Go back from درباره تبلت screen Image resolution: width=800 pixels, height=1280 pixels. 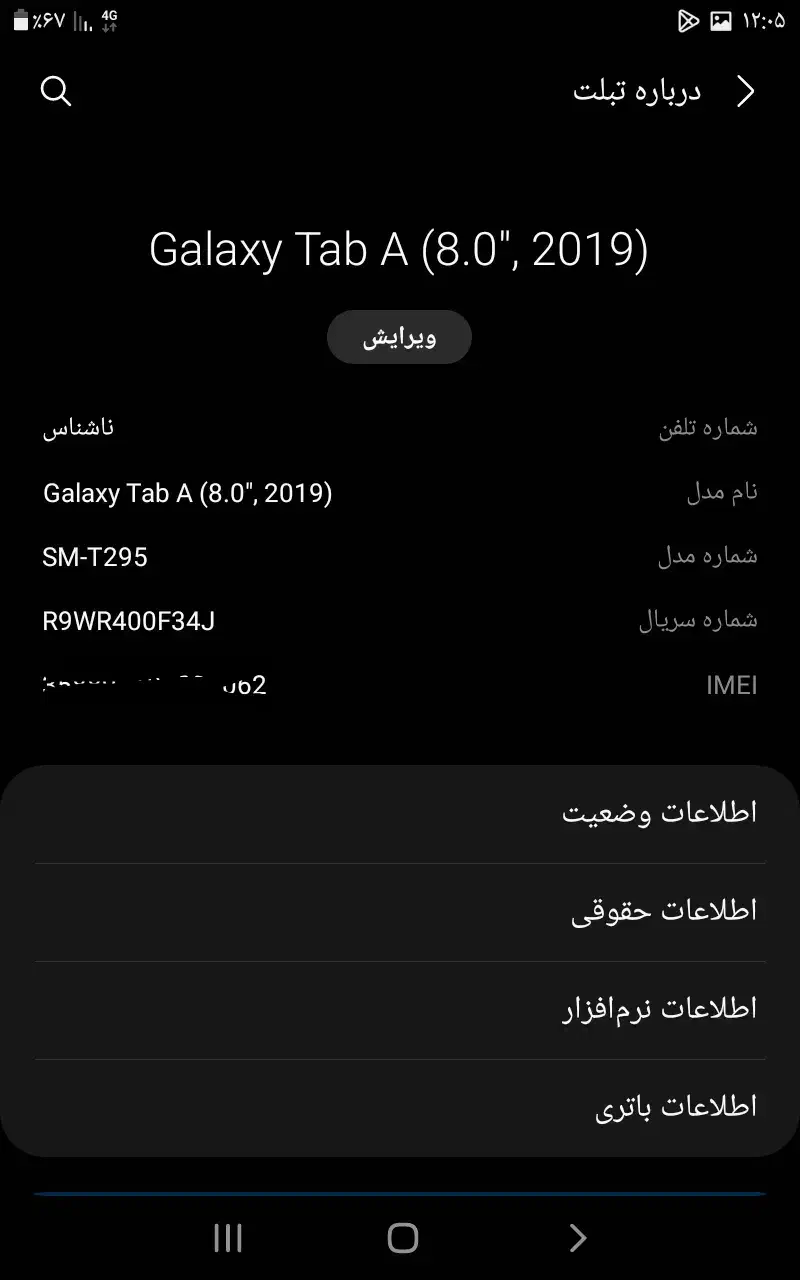745,91
